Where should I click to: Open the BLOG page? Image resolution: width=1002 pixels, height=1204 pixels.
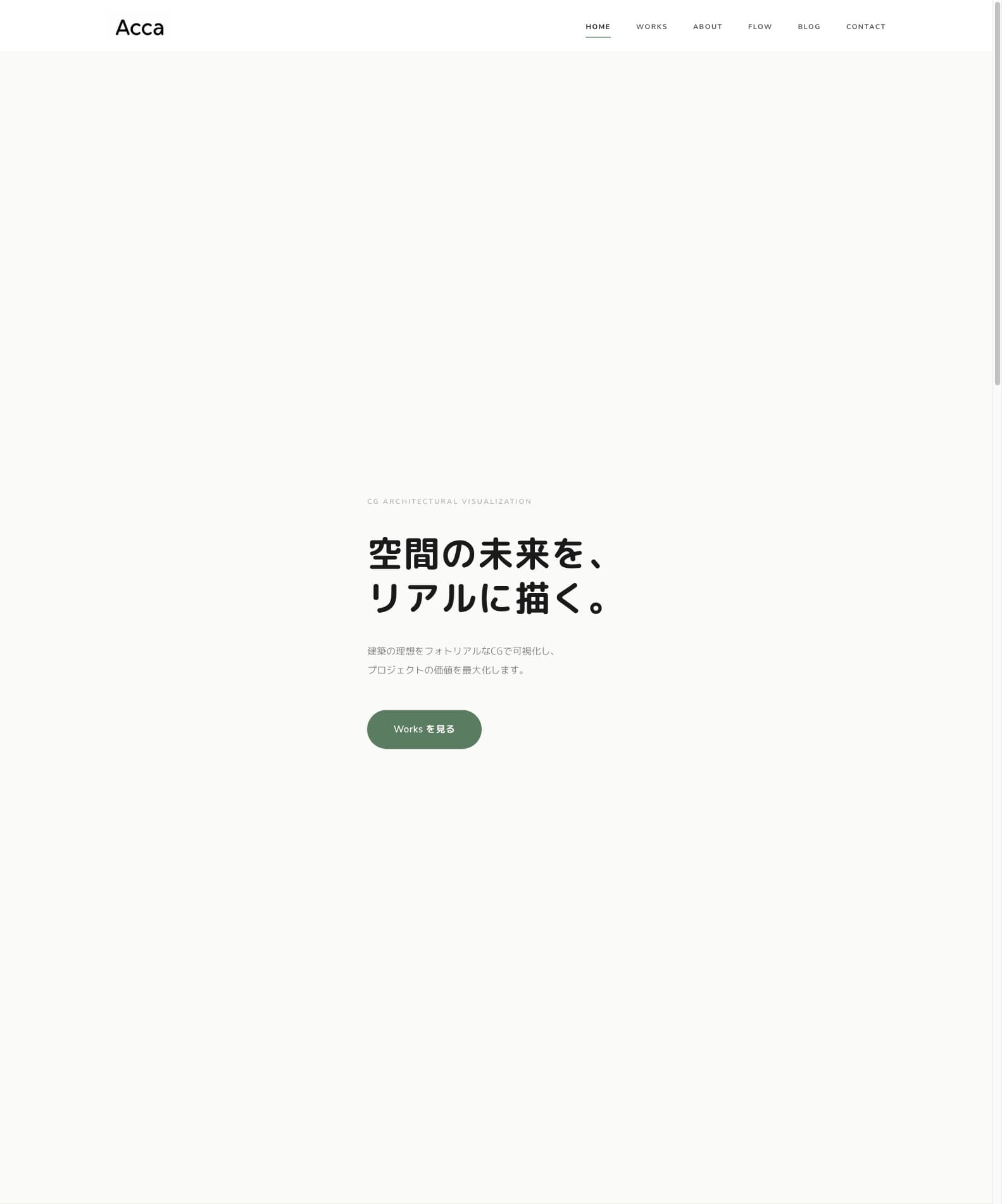point(808,27)
